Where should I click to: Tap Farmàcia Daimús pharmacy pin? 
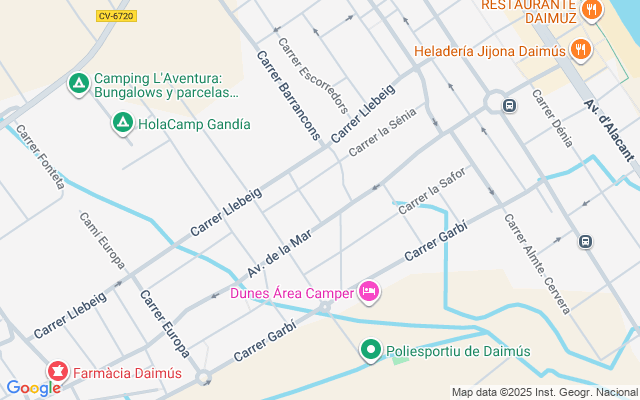57,373
